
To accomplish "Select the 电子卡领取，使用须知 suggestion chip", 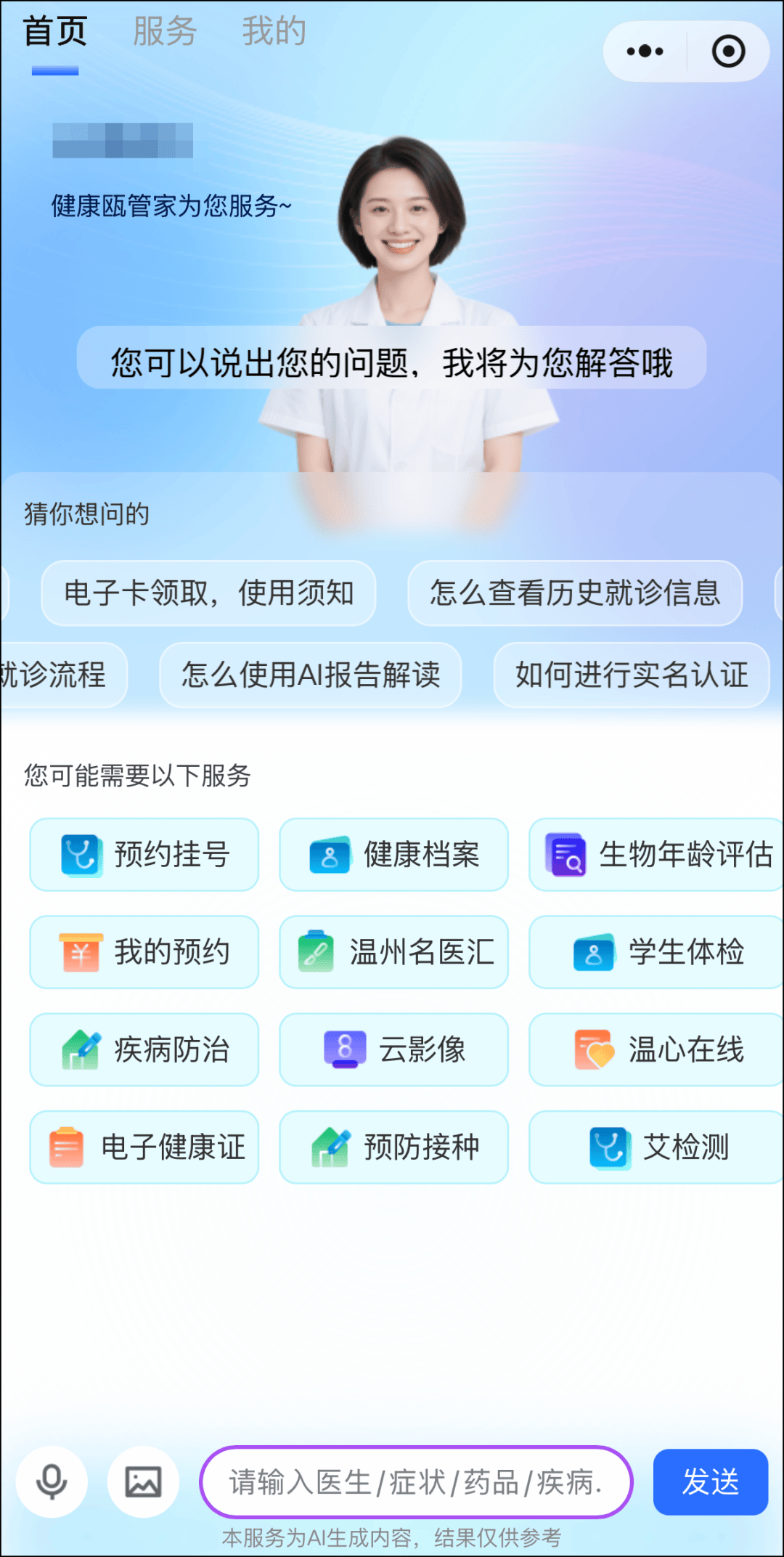I will pyautogui.click(x=208, y=593).
